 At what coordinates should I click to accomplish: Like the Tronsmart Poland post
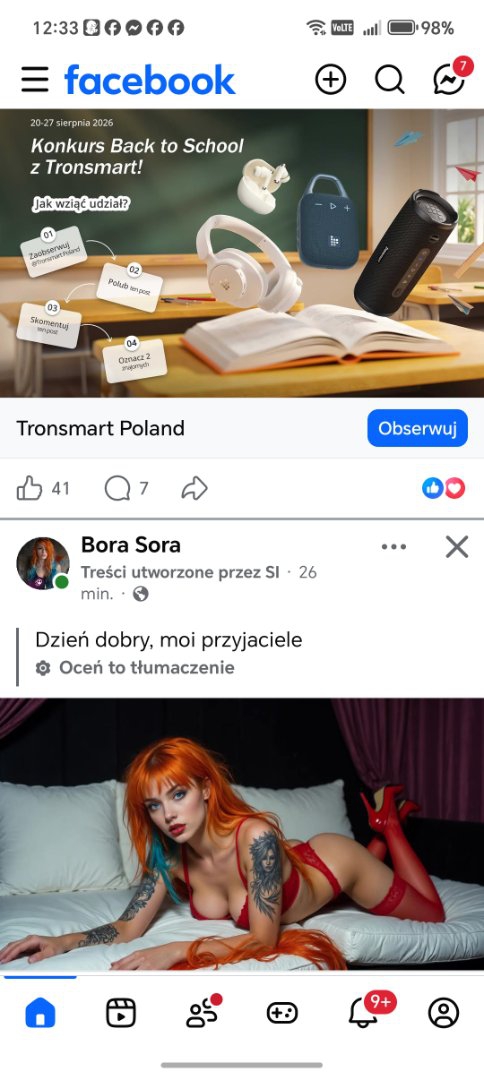pos(43,489)
